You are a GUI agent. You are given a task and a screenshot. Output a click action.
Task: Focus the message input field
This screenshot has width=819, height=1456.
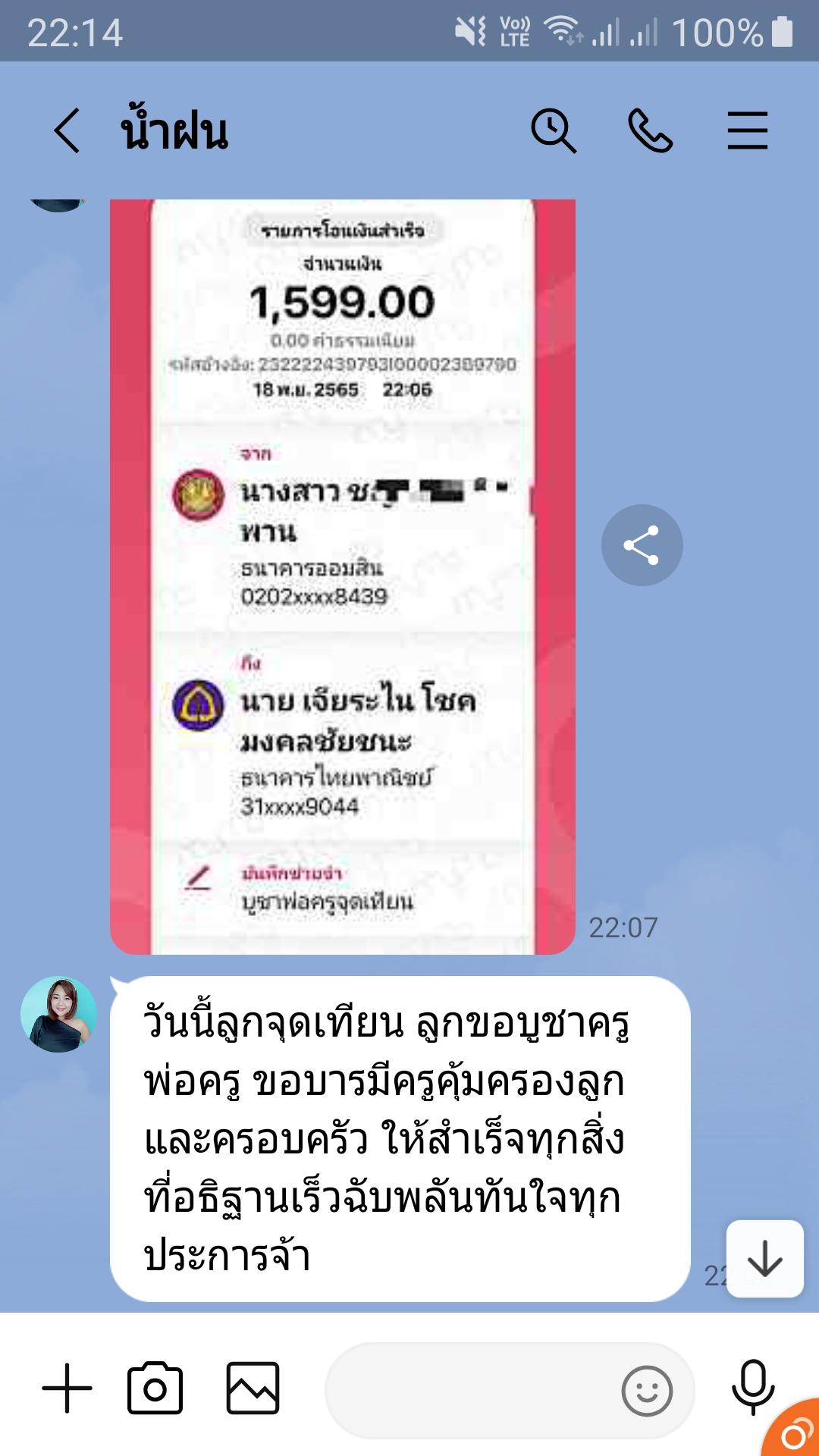click(470, 1390)
